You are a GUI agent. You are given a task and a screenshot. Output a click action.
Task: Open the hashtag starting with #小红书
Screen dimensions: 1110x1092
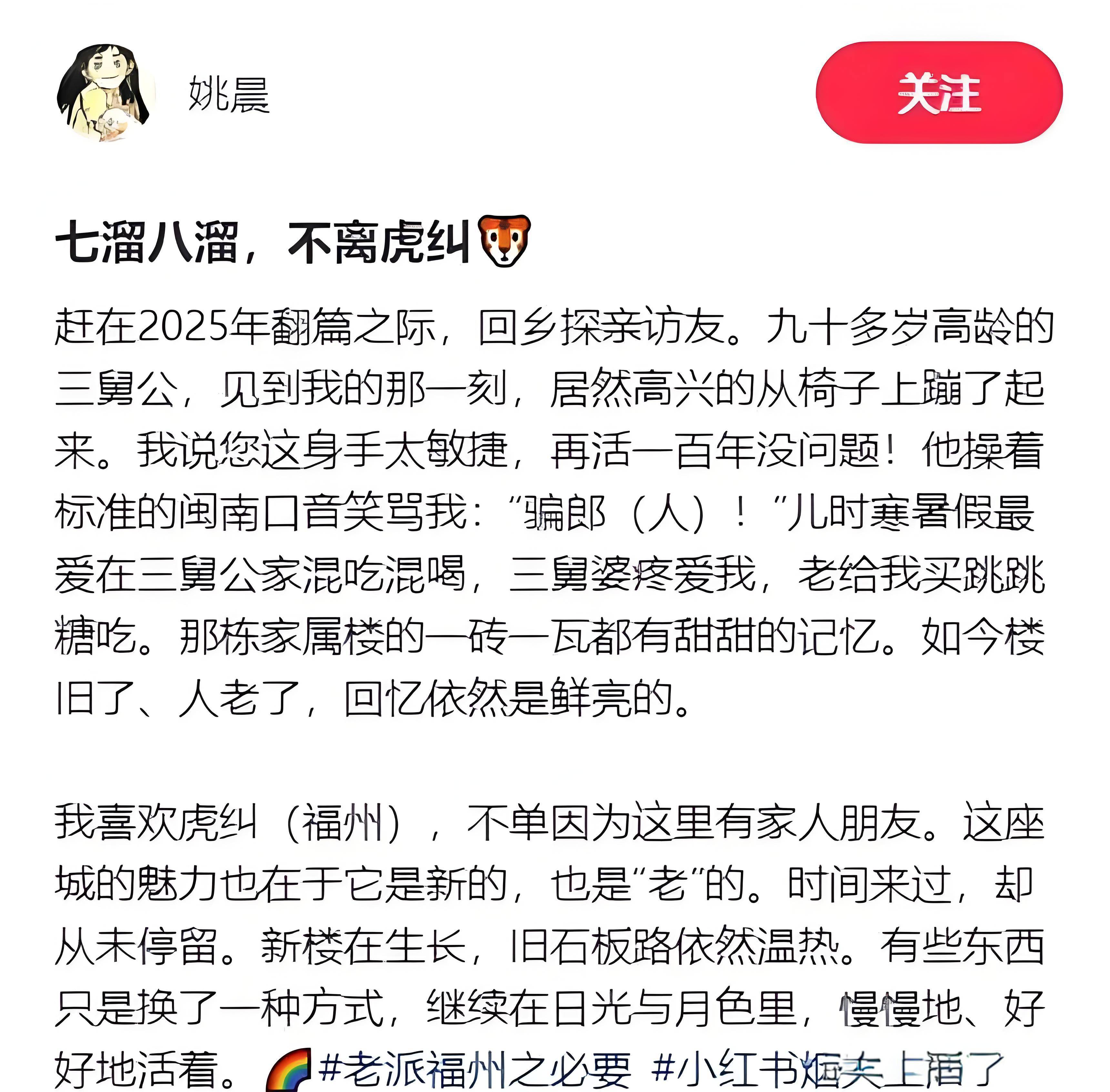point(826,1068)
